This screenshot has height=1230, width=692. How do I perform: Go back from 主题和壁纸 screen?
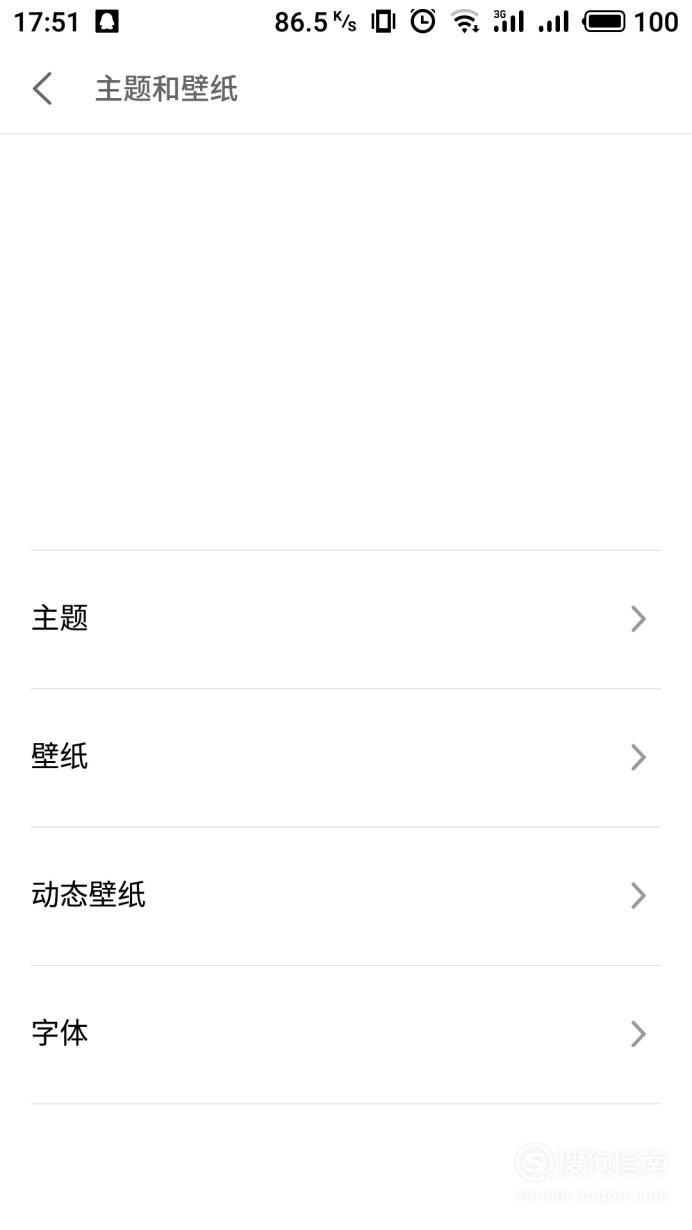[42, 89]
